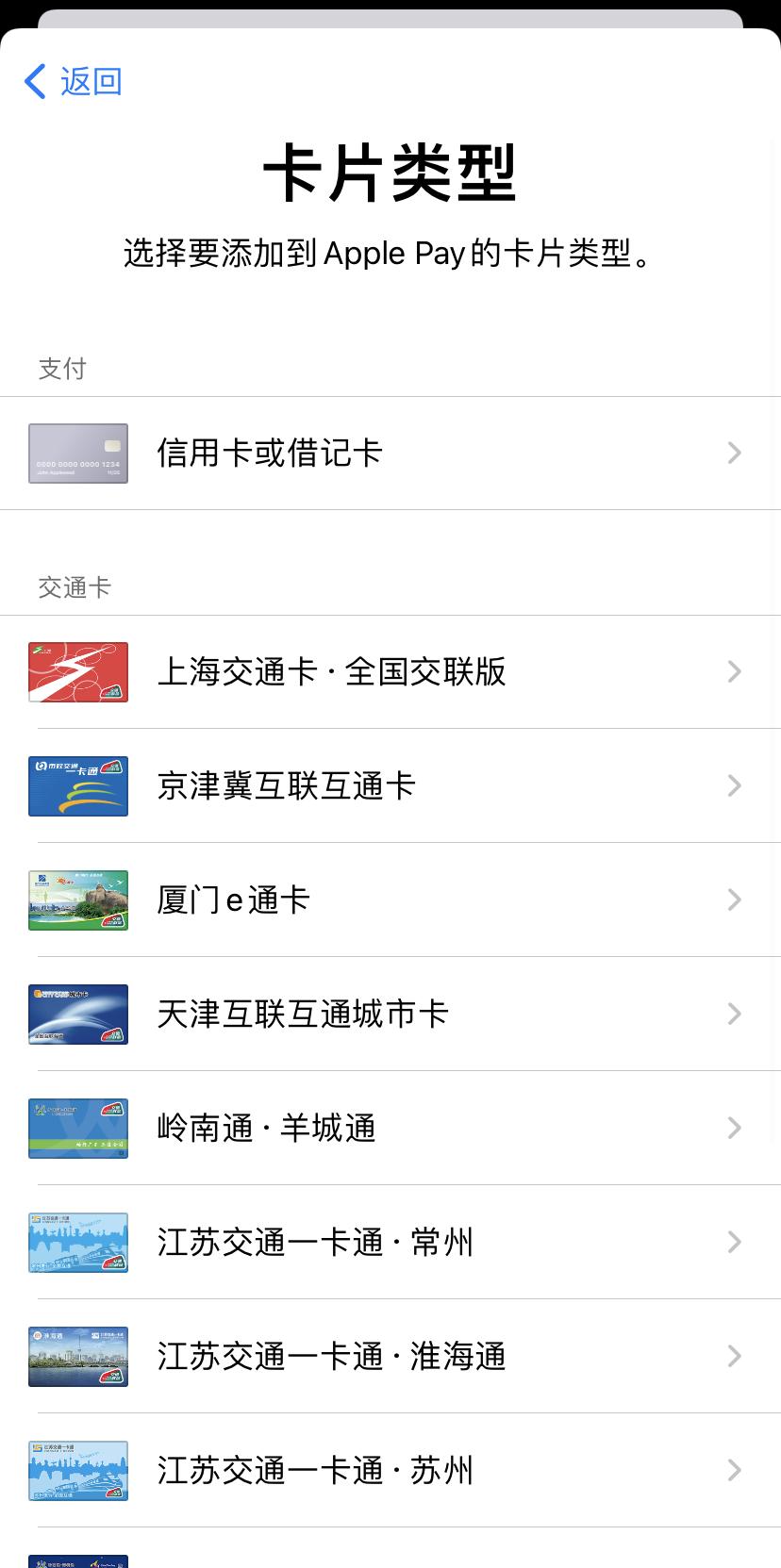781x1568 pixels.
Task: Add 天津互联互通城市卡
Action: tap(302, 1015)
